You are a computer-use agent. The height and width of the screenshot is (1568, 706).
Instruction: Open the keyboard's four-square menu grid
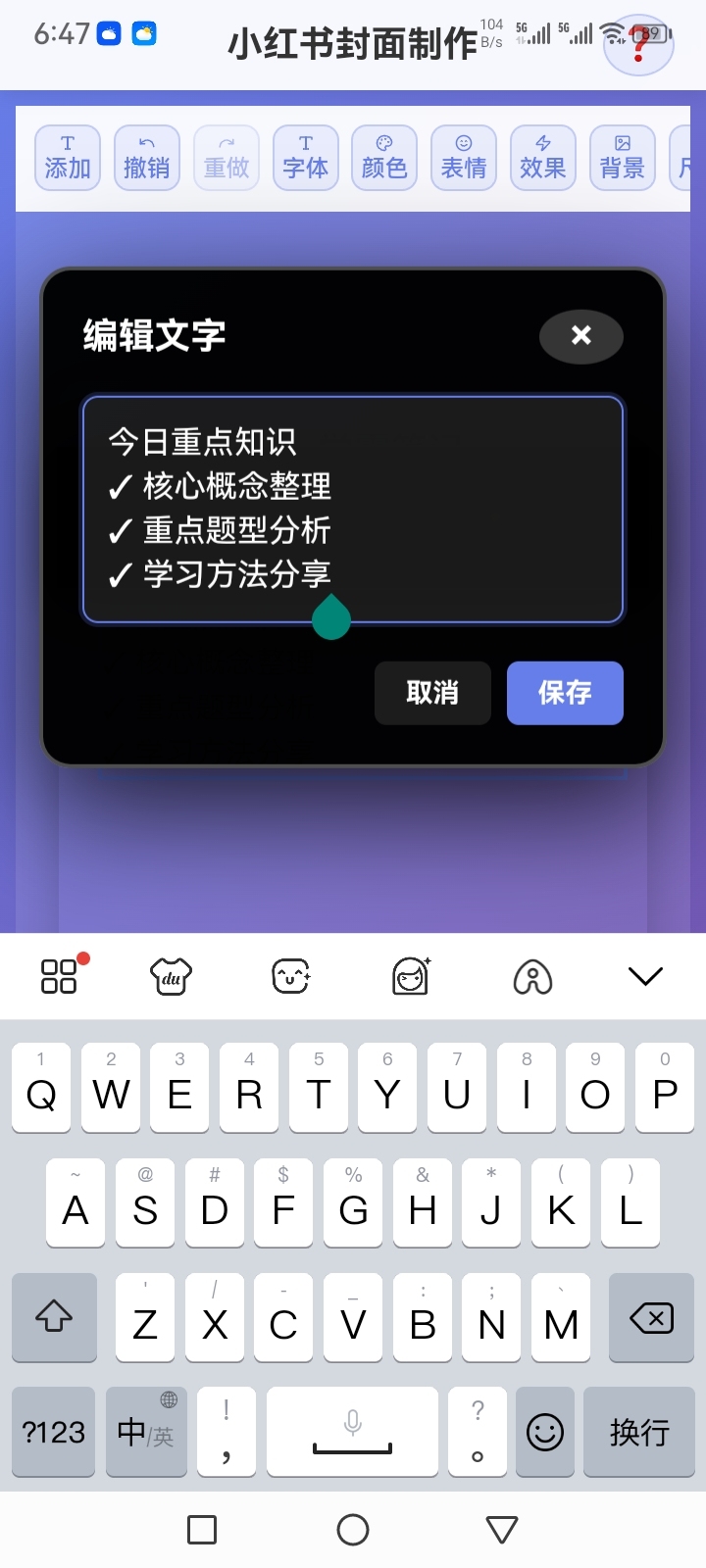click(x=59, y=976)
